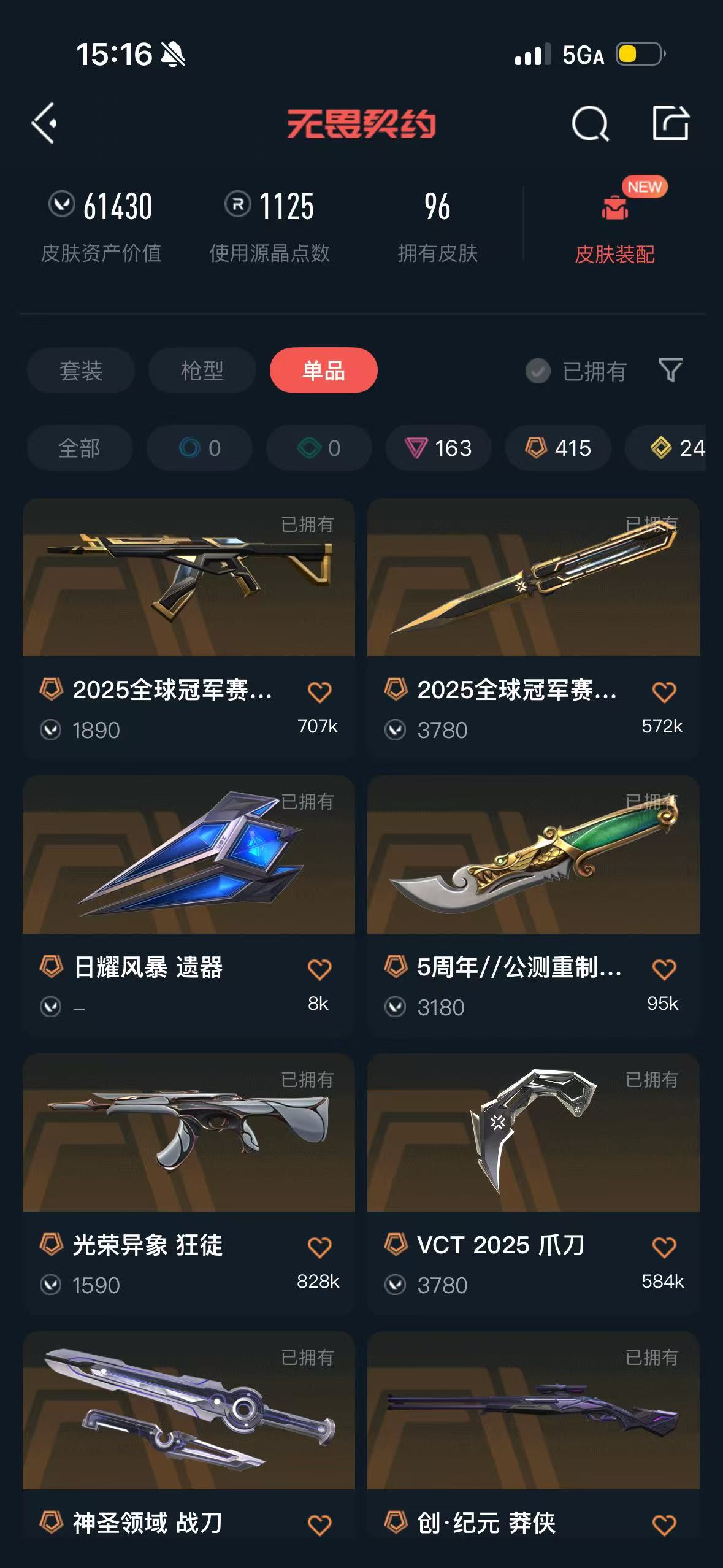Share this skin collection page

(x=670, y=123)
